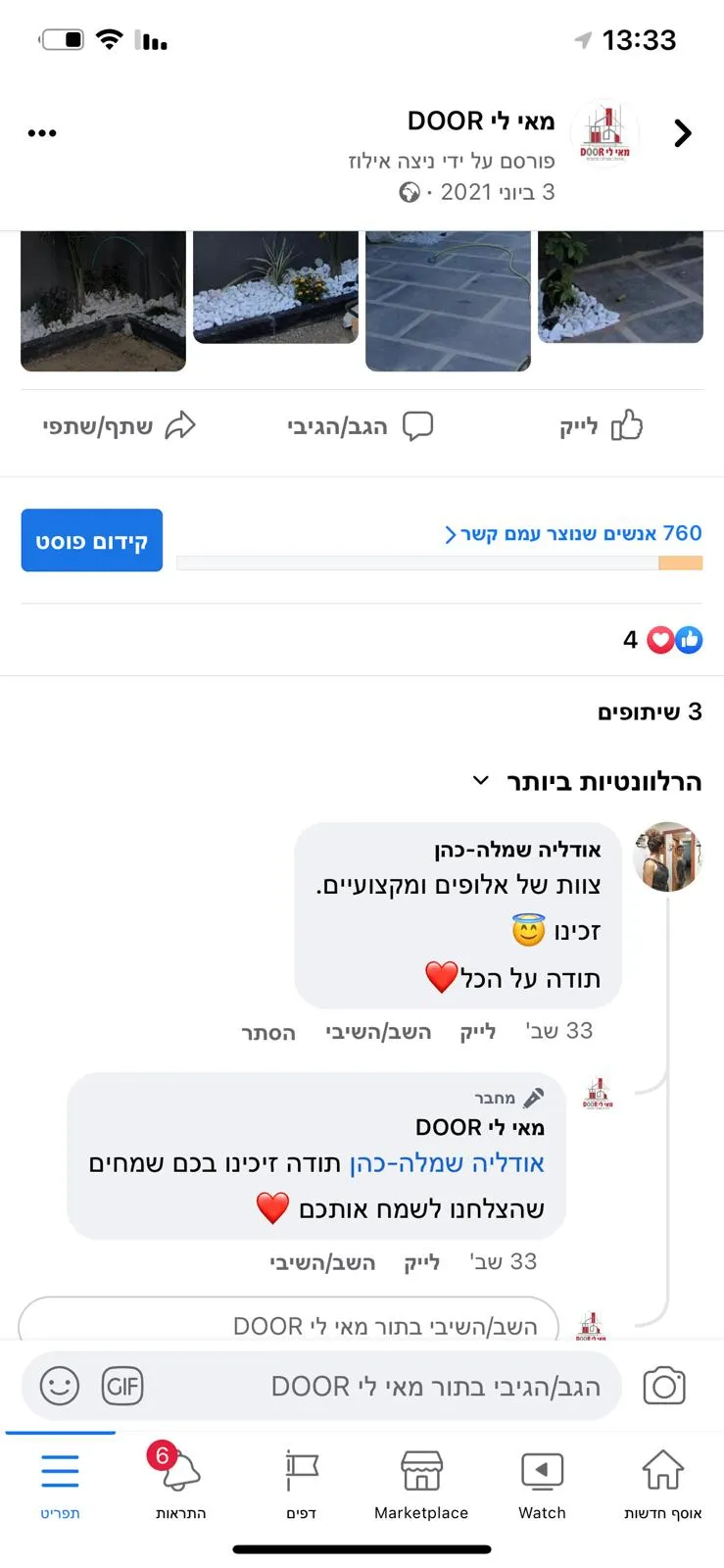The image size is (724, 1568).
Task: Open the 760 people reached link
Action: [573, 533]
